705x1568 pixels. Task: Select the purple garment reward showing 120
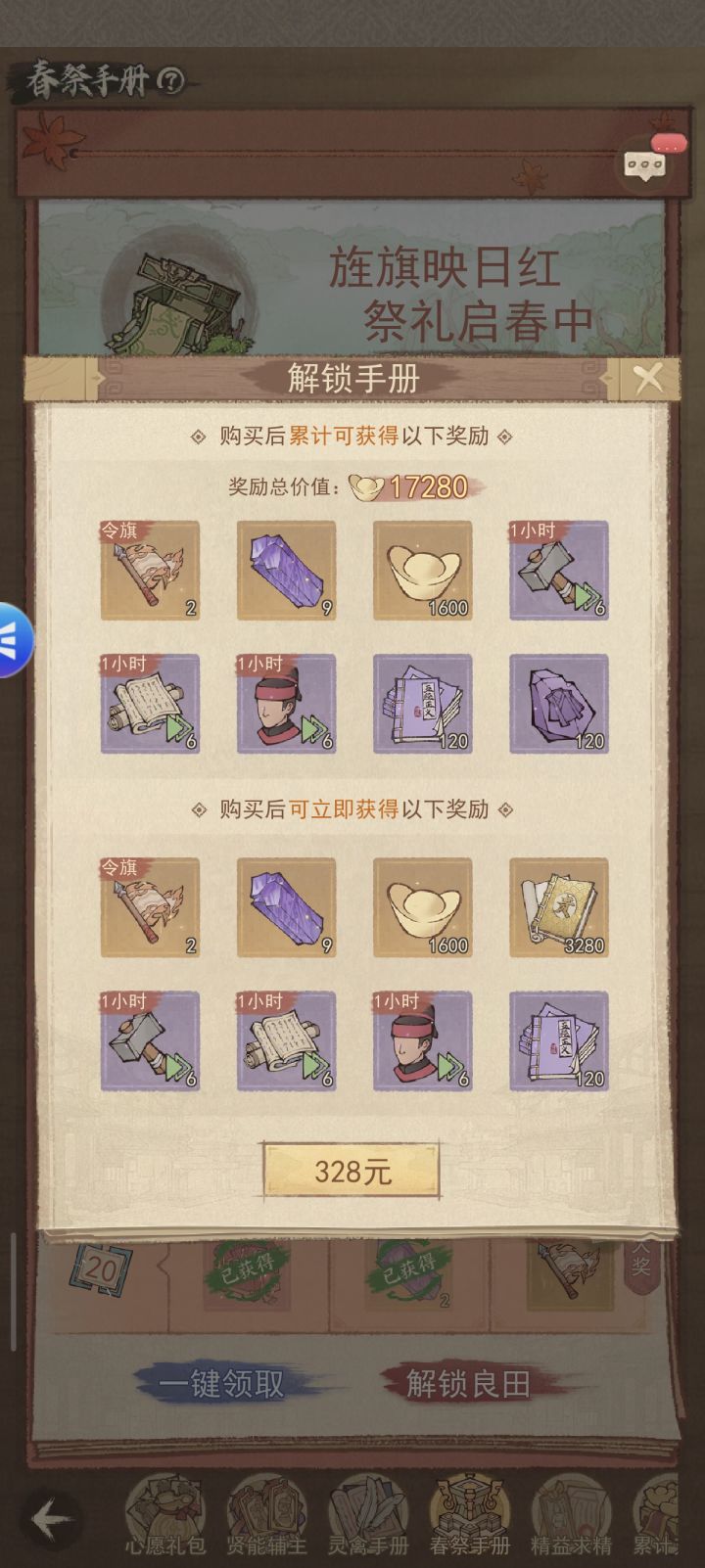tap(557, 705)
